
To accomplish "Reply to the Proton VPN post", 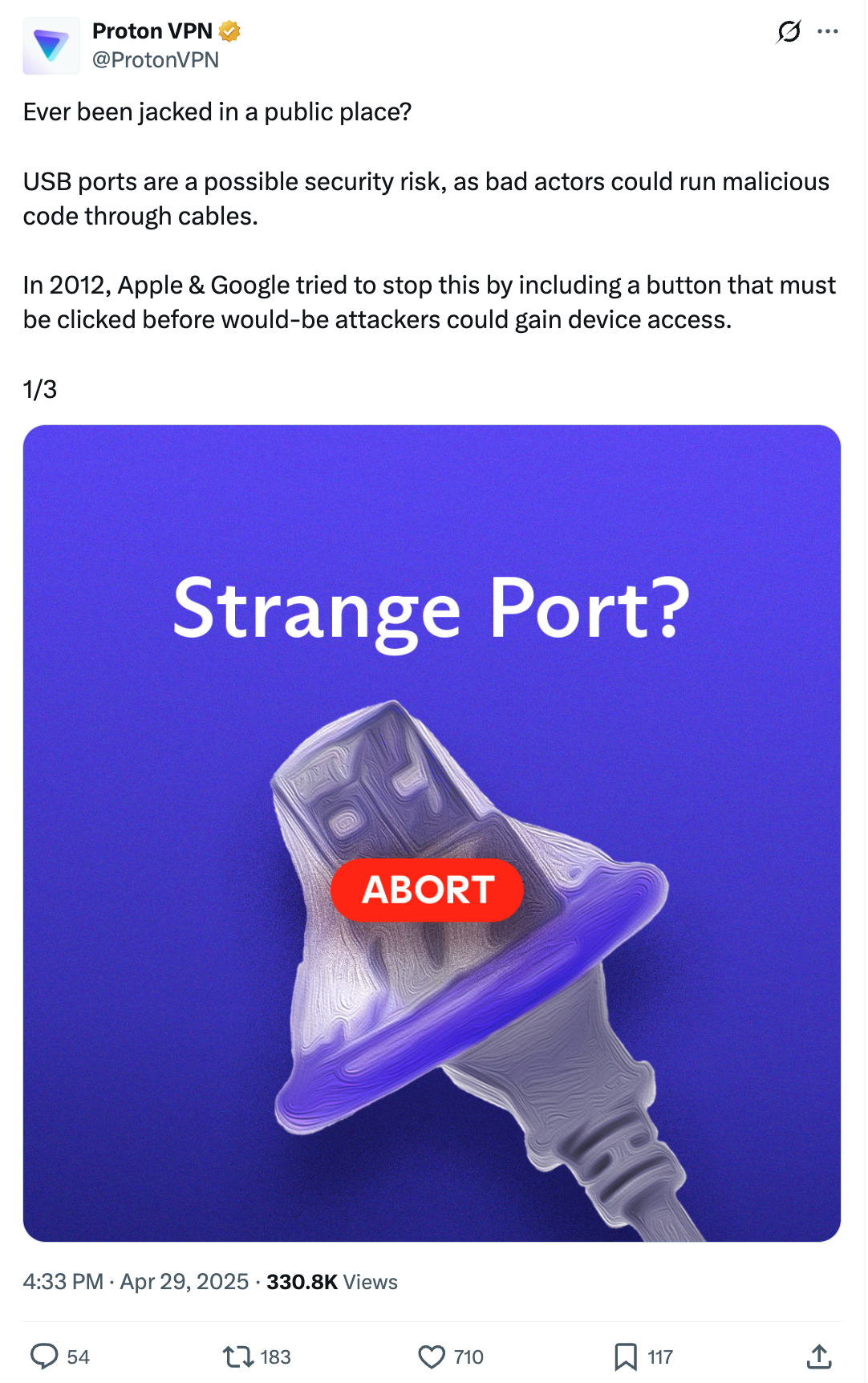I will point(44,1357).
